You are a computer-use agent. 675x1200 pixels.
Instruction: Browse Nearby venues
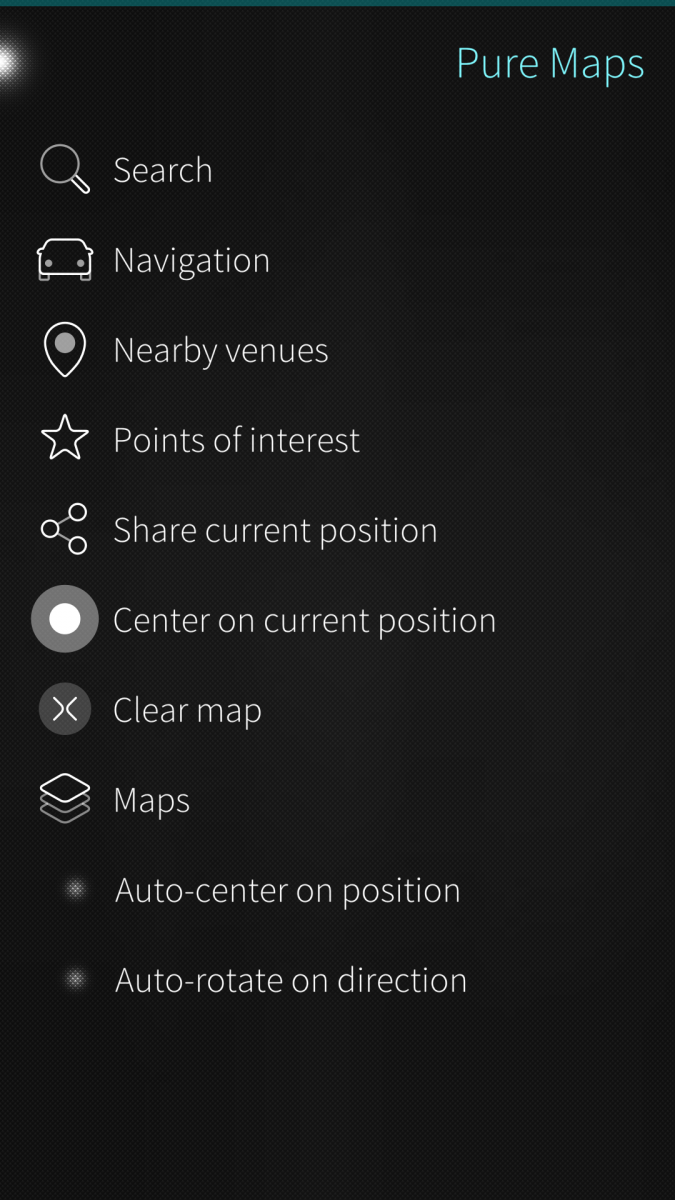pos(220,350)
